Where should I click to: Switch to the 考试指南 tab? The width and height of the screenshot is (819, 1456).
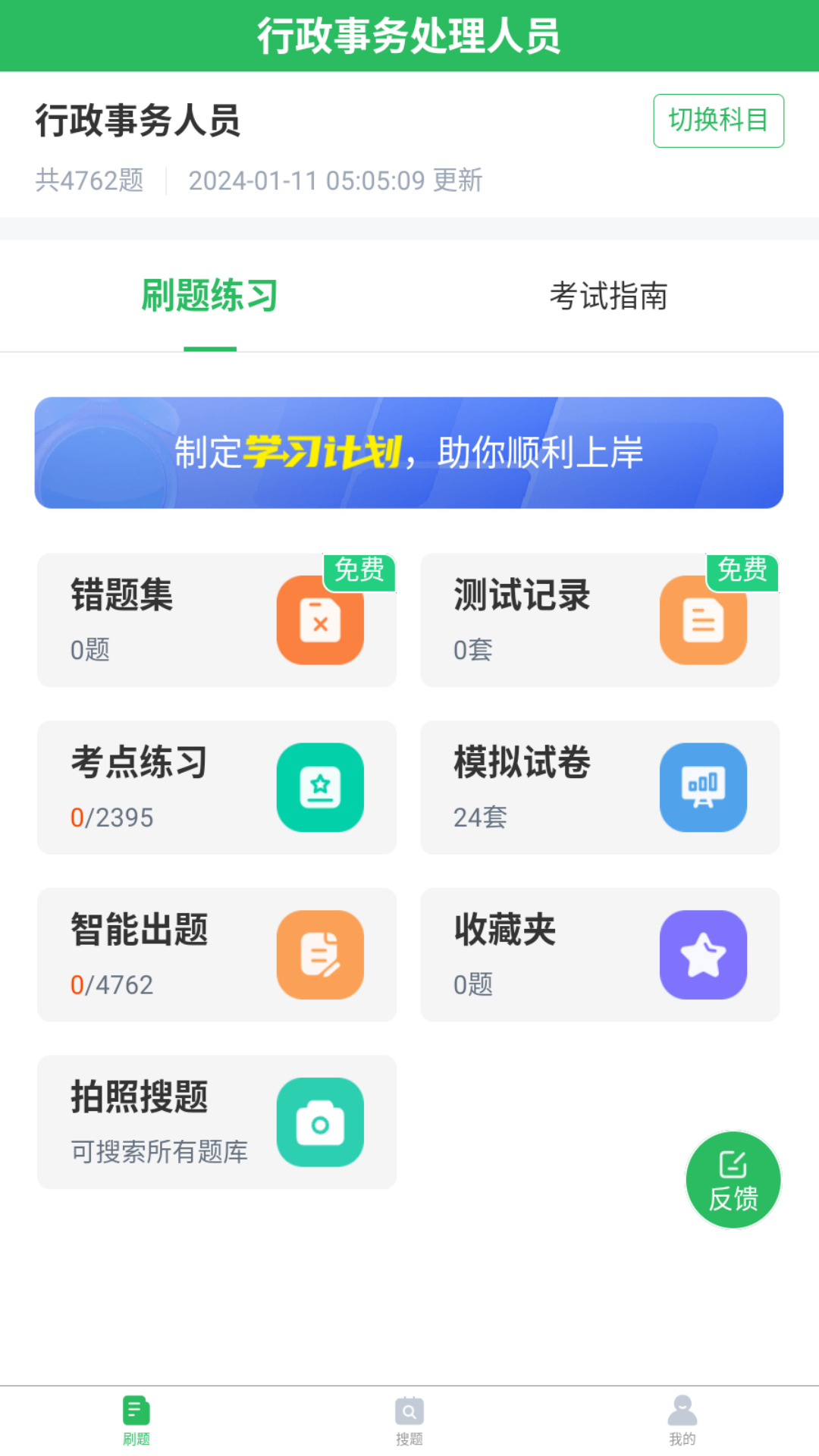pos(610,297)
